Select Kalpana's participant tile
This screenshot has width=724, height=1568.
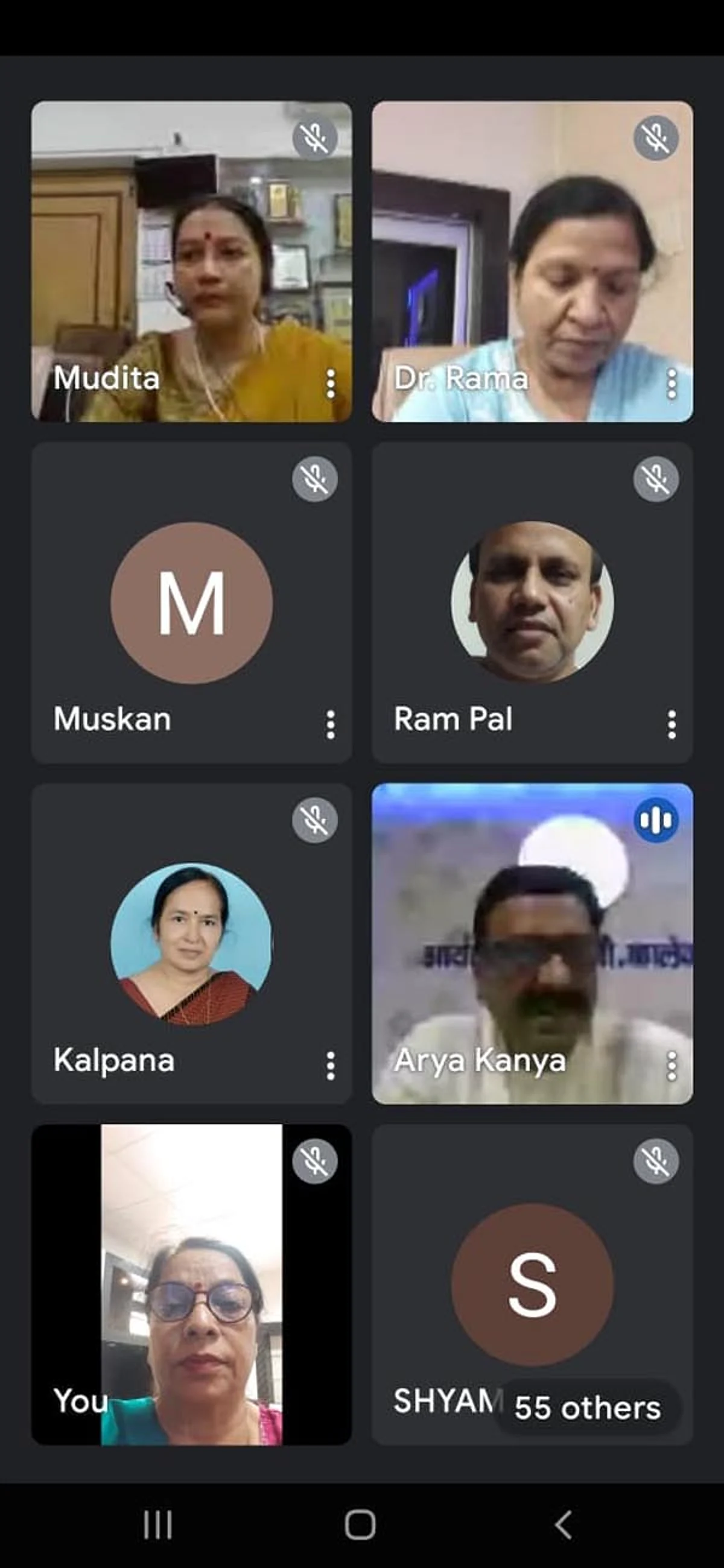point(191,943)
